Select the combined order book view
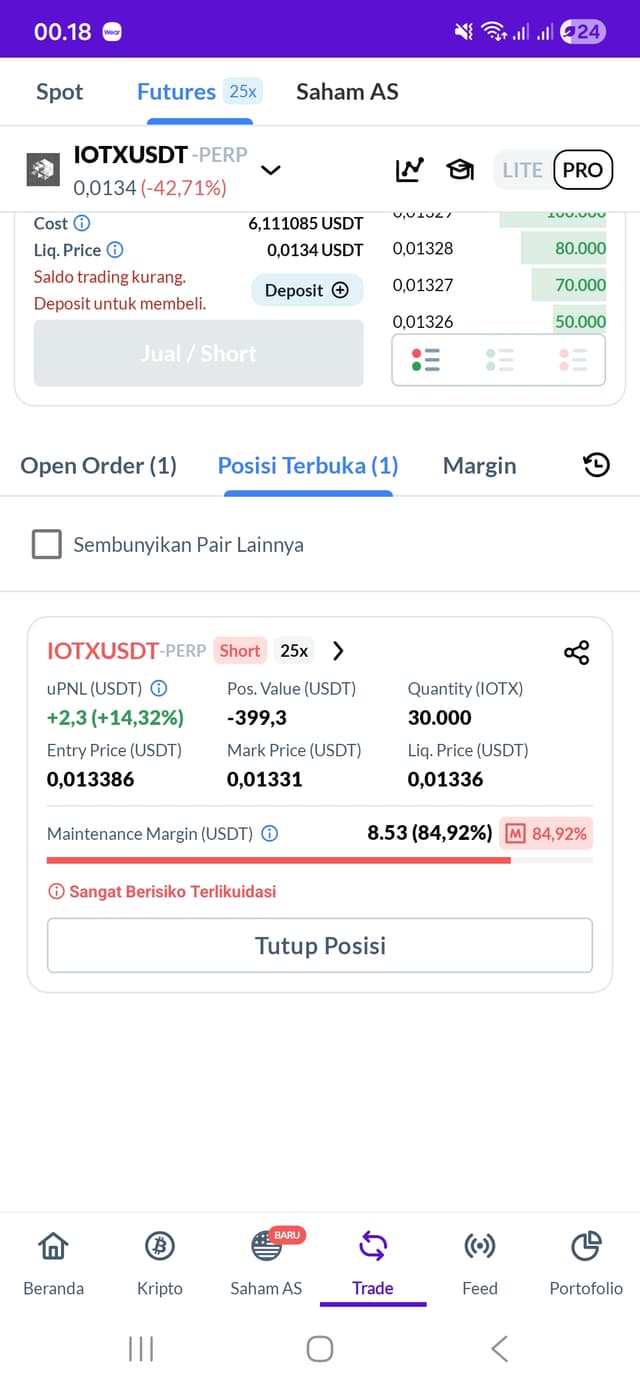The height and width of the screenshot is (1387, 640). click(426, 359)
